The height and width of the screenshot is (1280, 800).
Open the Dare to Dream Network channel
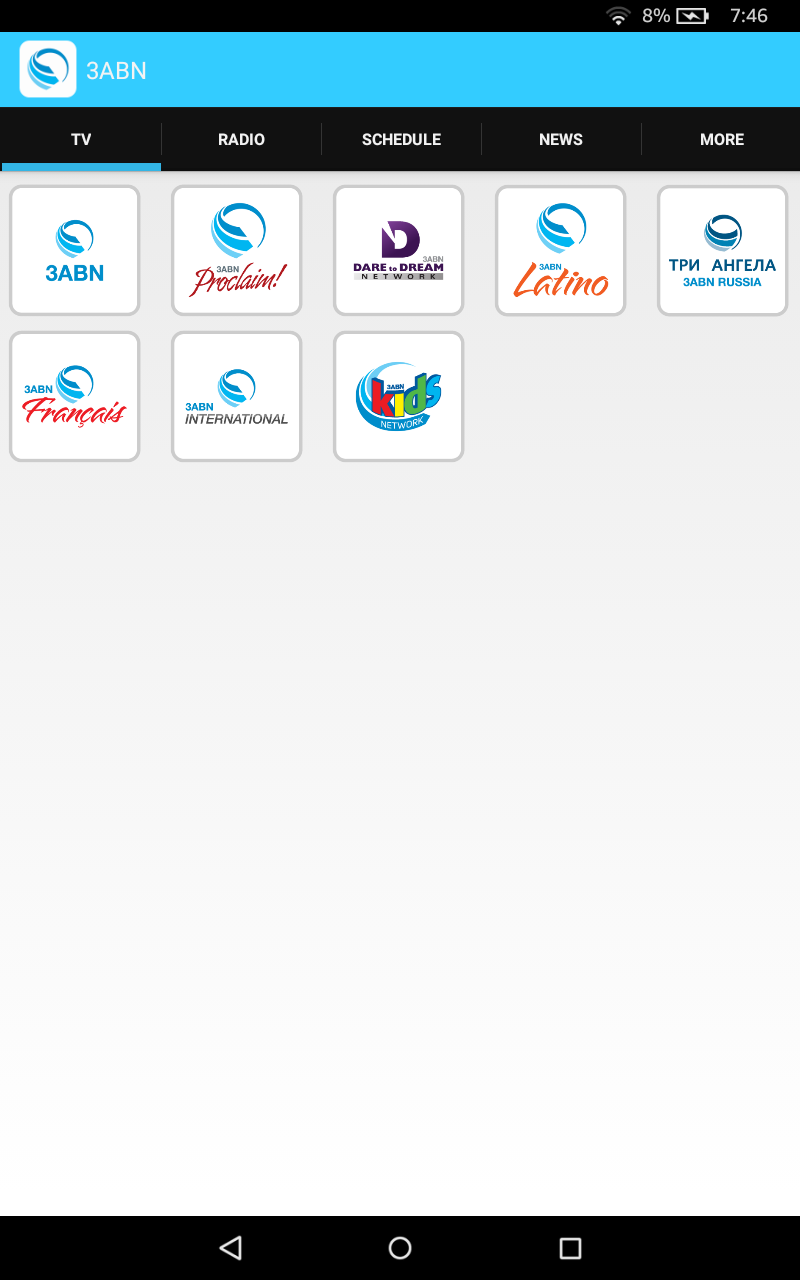398,250
